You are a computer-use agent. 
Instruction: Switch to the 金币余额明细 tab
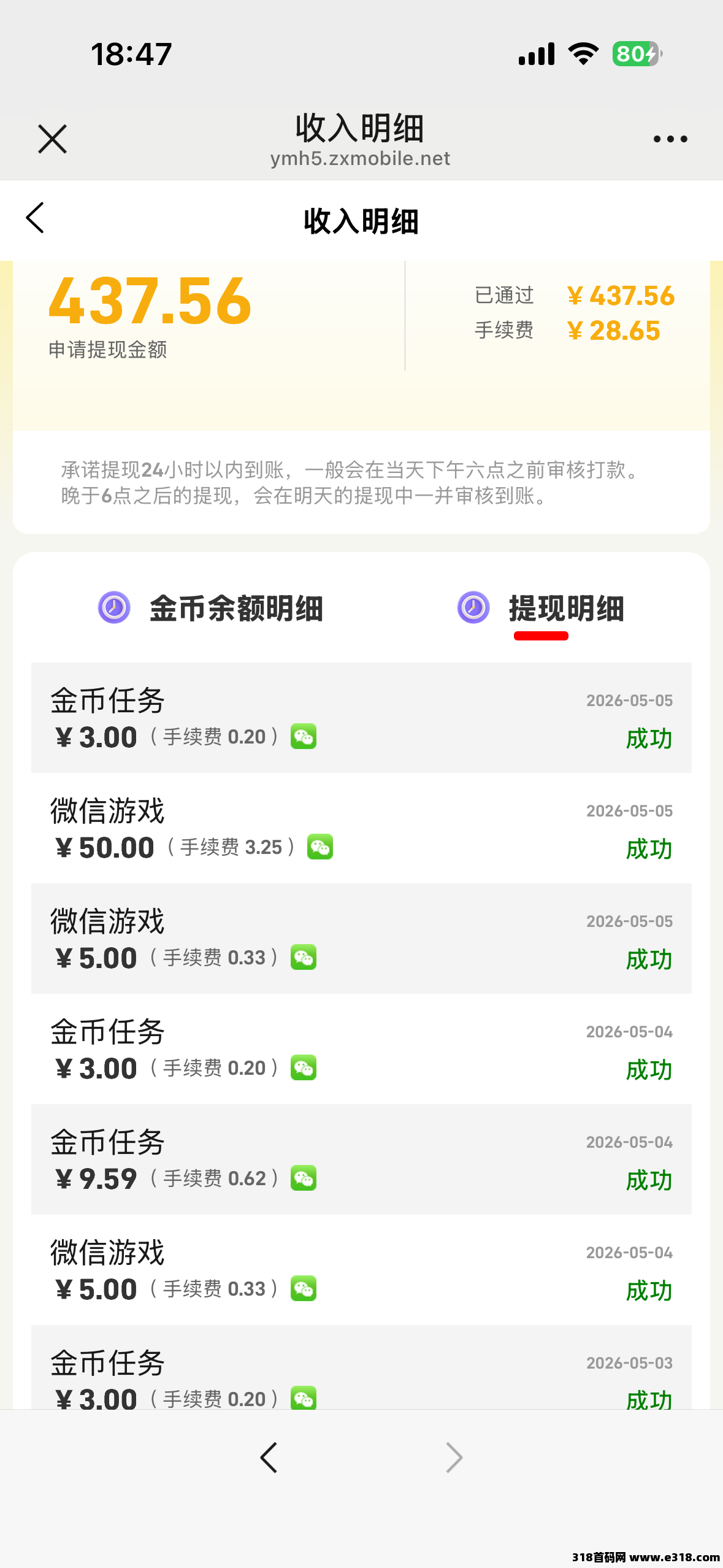[211, 608]
